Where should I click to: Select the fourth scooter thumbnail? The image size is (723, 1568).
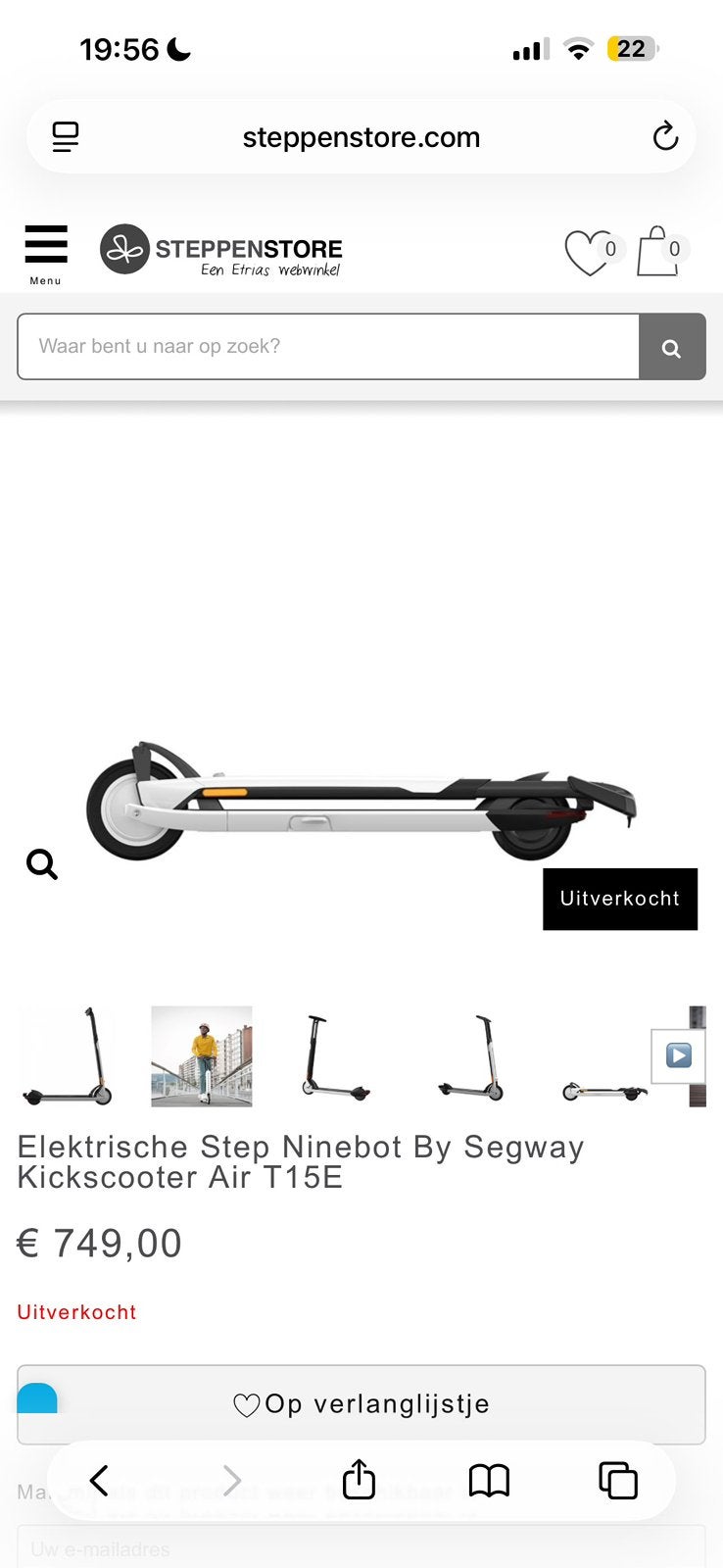tap(470, 1056)
